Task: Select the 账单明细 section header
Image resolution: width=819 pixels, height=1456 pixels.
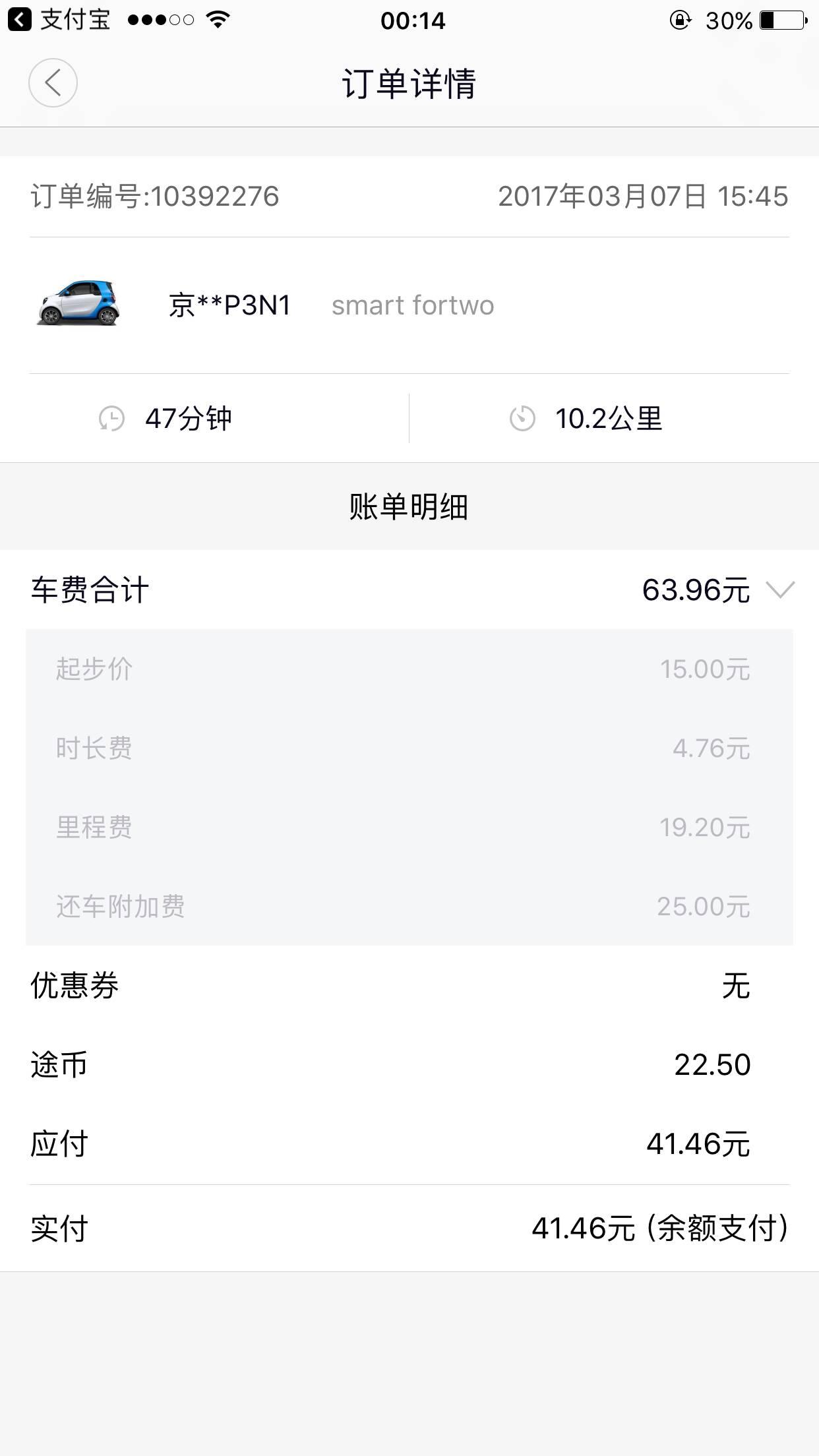Action: (x=409, y=506)
